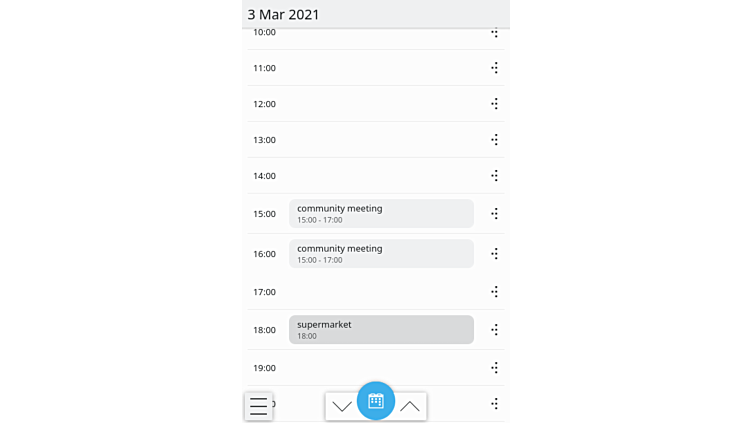
Task: Open the options dots for 15:00
Action: (495, 214)
